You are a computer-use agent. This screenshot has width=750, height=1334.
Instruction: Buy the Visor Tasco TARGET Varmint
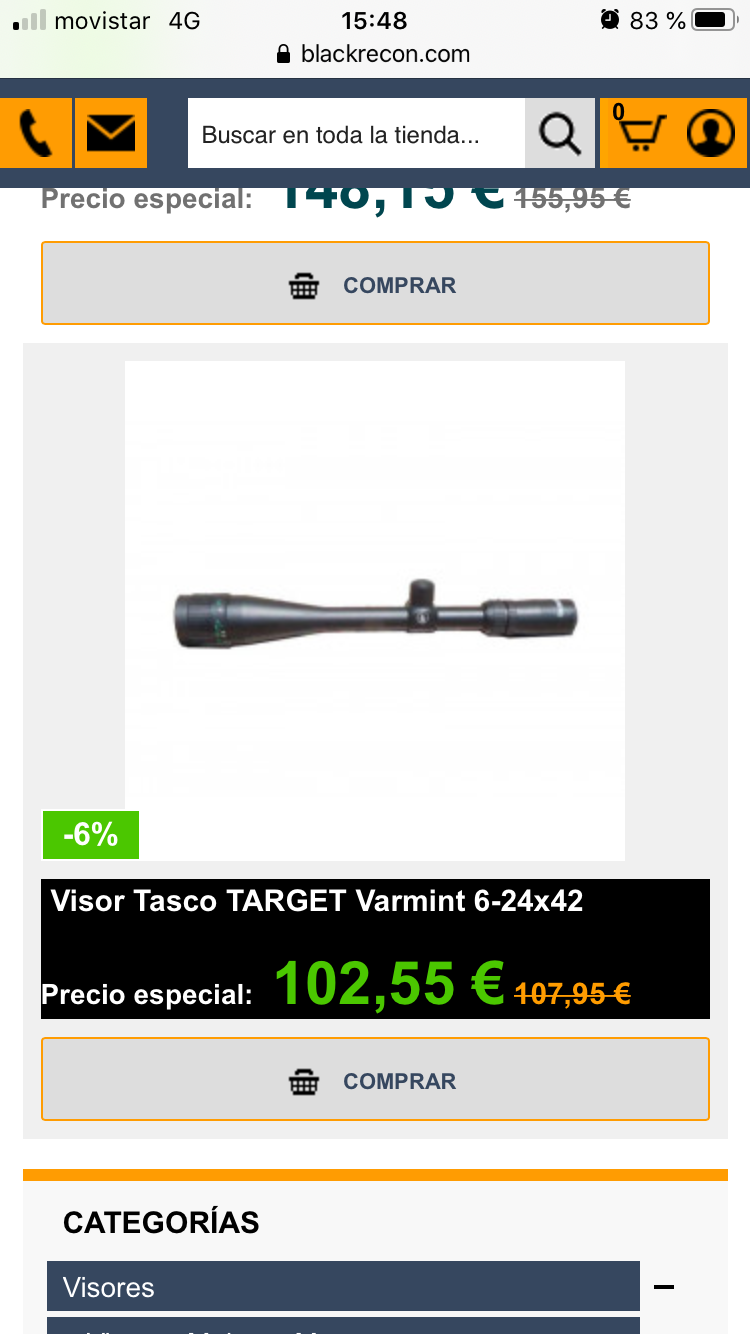[375, 1080]
